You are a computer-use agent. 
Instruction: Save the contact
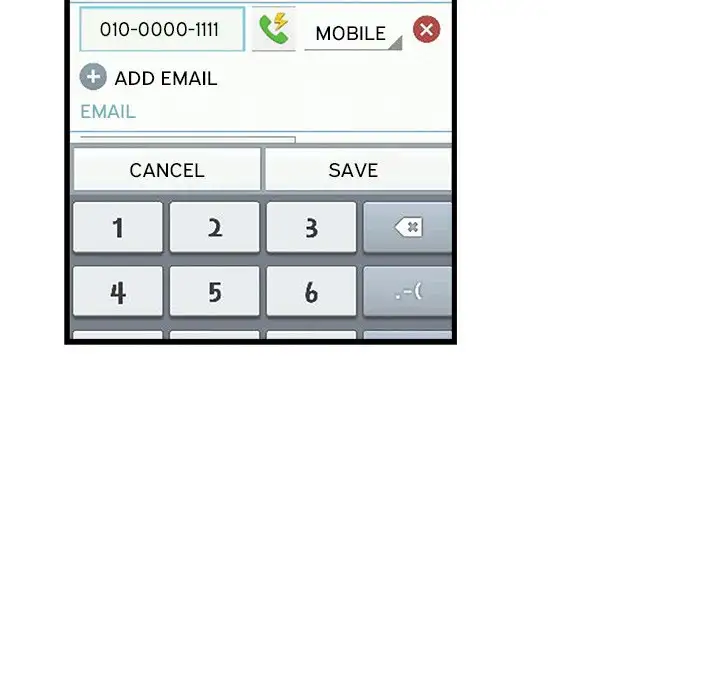click(x=354, y=170)
